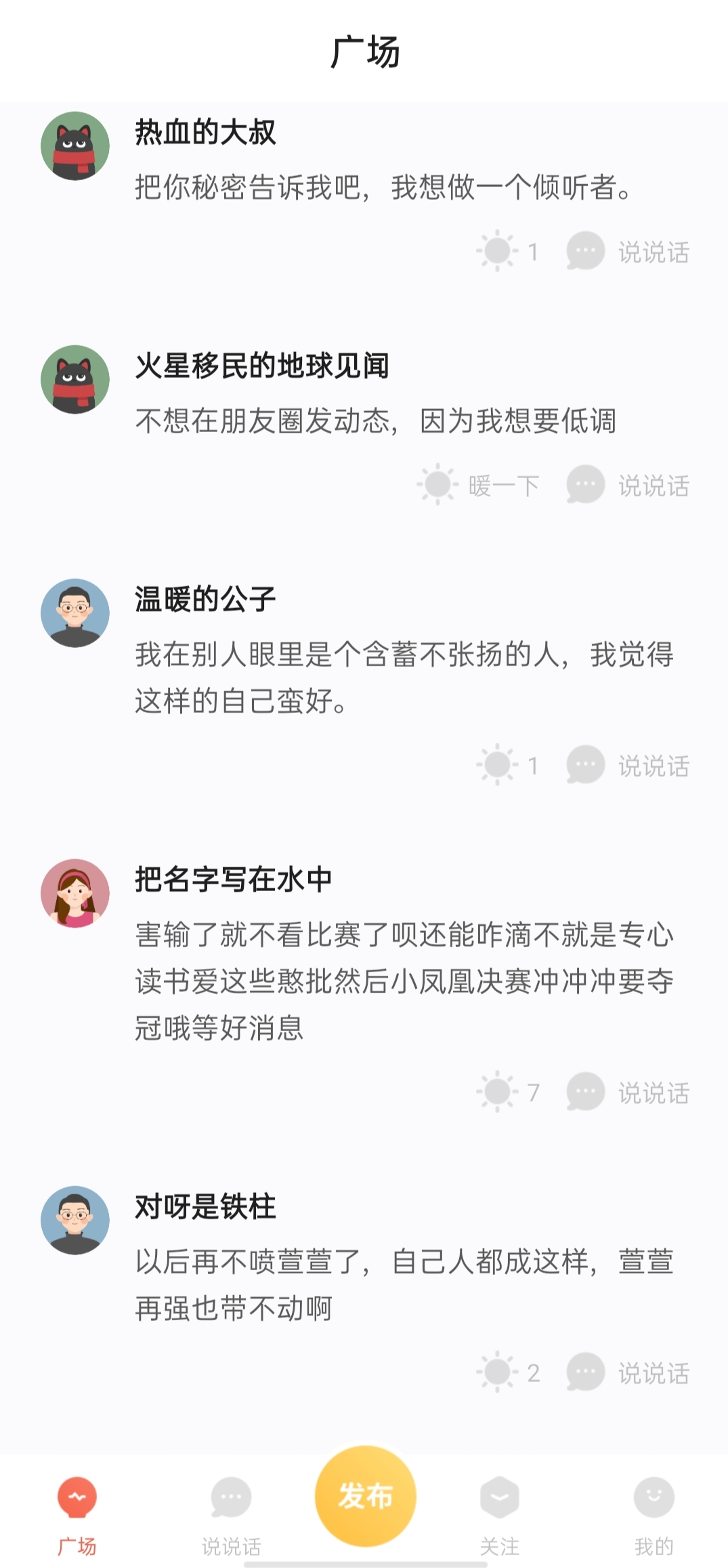Warm up 温暖的公子's post with the sun icon

pyautogui.click(x=498, y=765)
